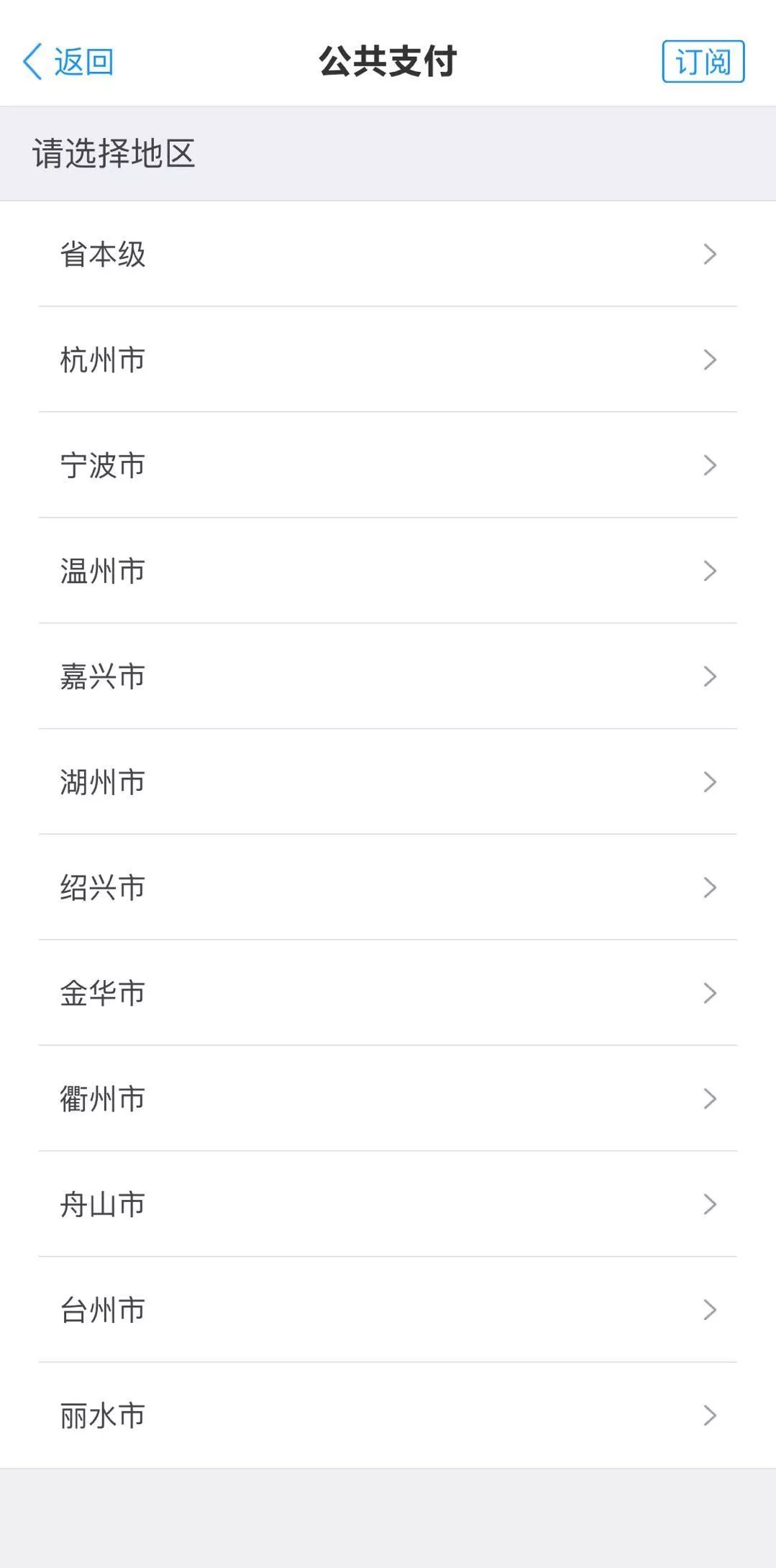Click the 公共支付 title text
This screenshot has height=1568, width=776.
[388, 60]
